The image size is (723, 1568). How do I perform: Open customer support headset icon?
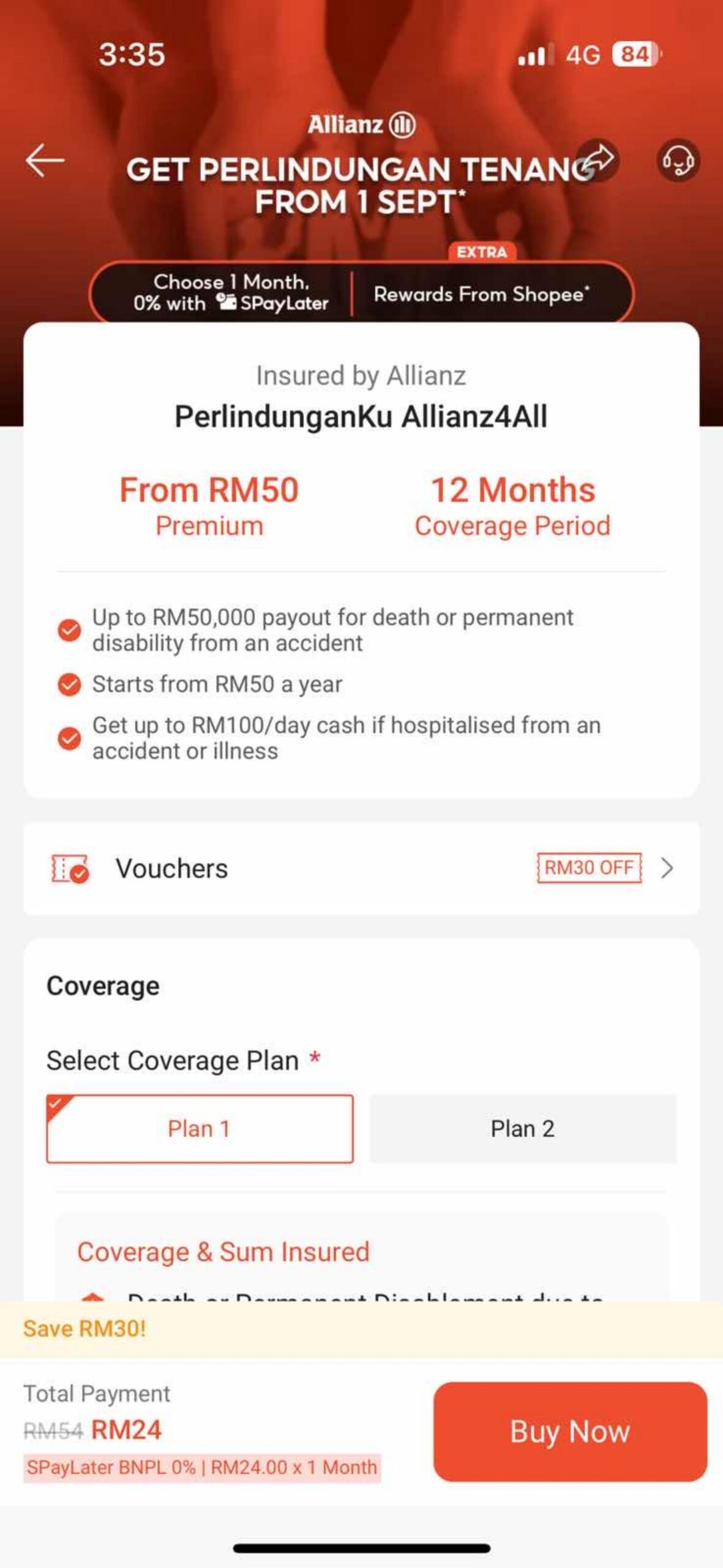[678, 160]
